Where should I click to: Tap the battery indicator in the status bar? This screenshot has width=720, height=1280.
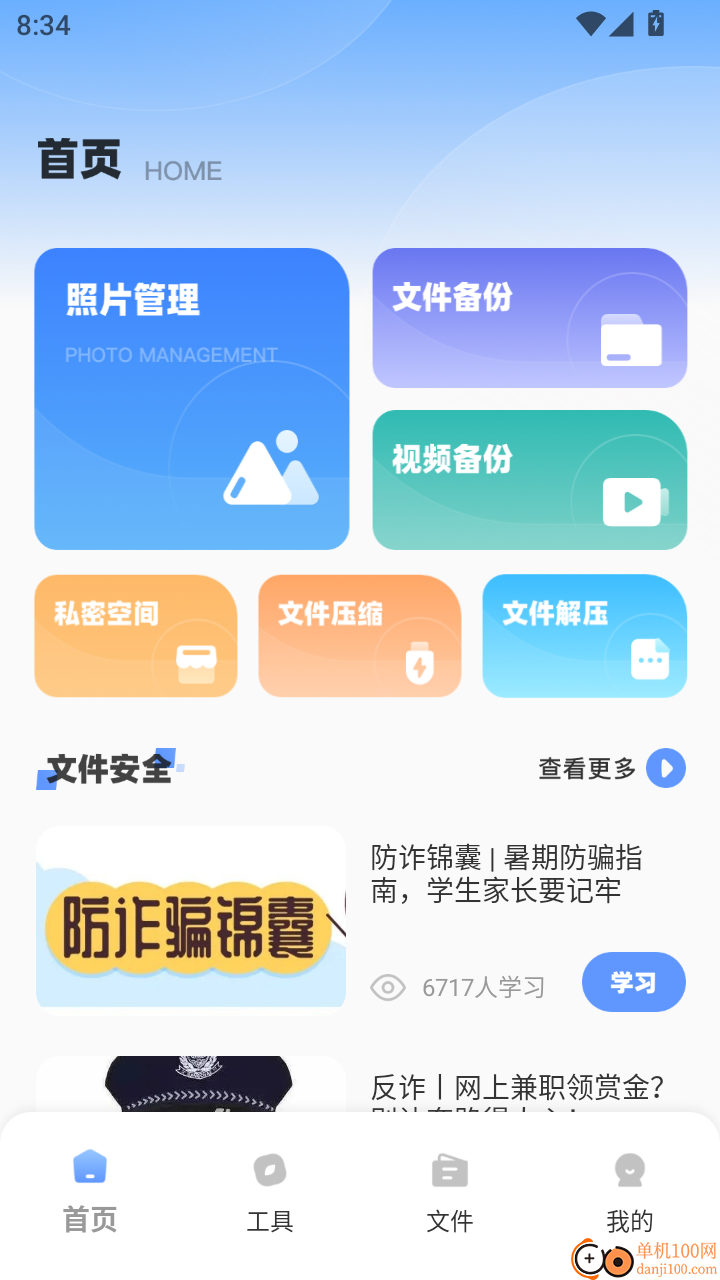coord(657,24)
